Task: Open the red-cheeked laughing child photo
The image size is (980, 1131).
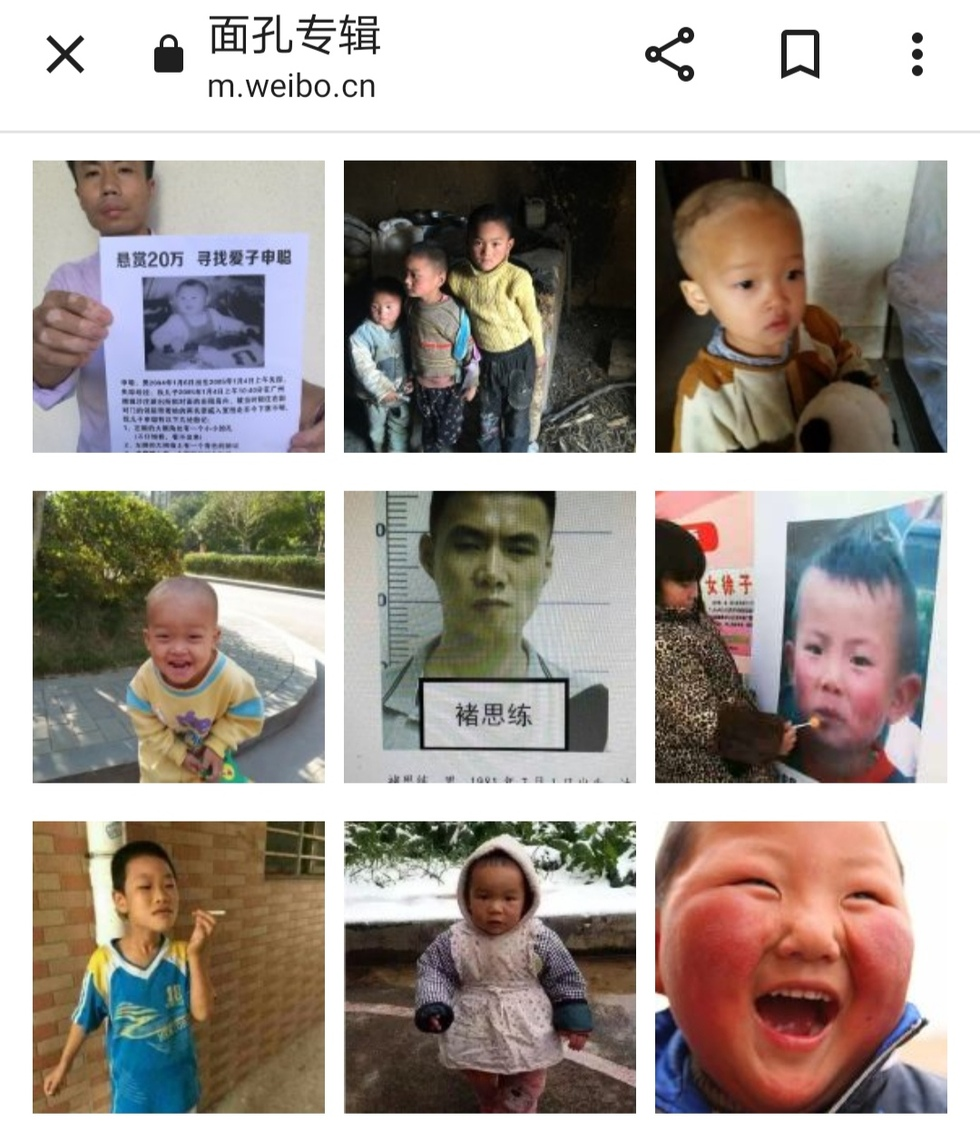Action: coord(800,966)
